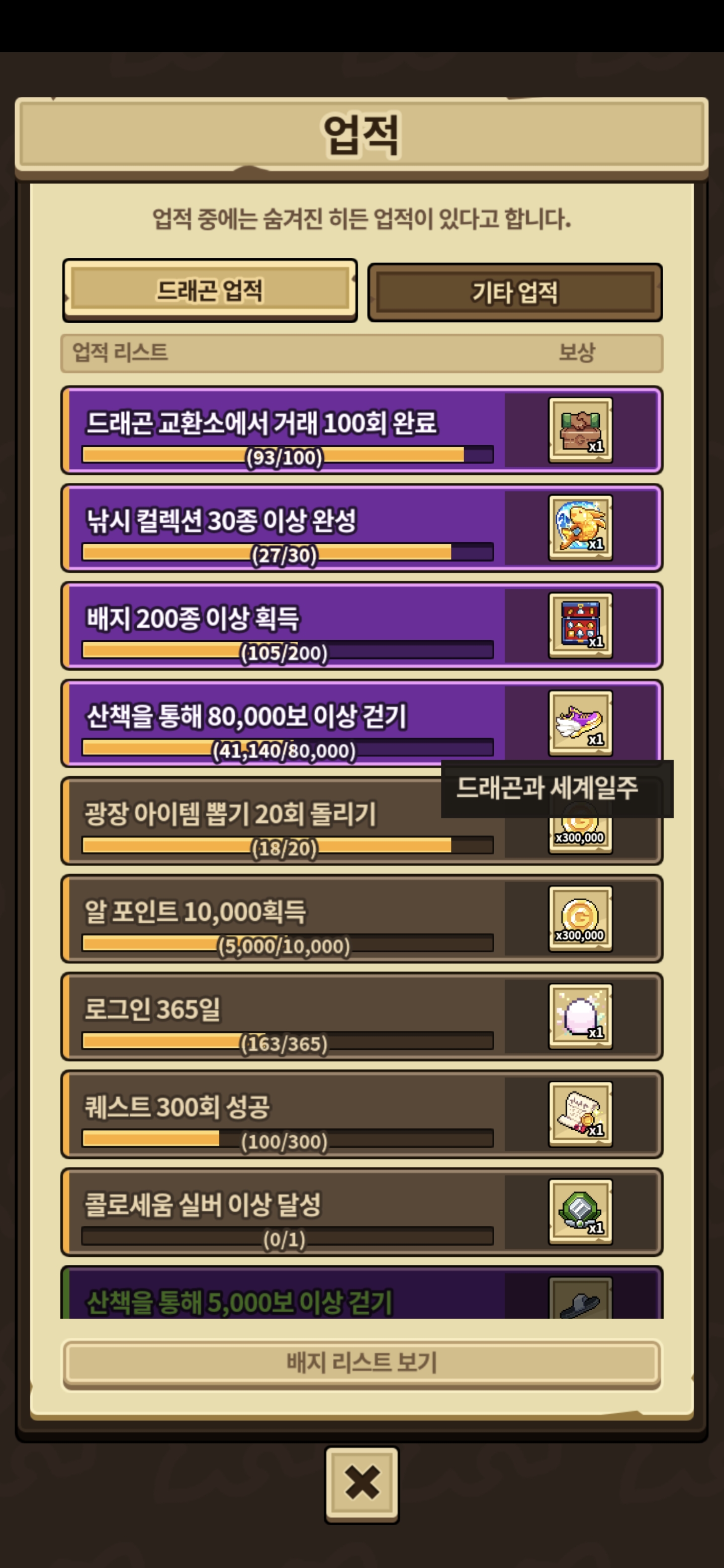Screen dimensions: 724x1568
Task: Tap reward icon for 배지 200종 획득
Action: click(x=580, y=626)
